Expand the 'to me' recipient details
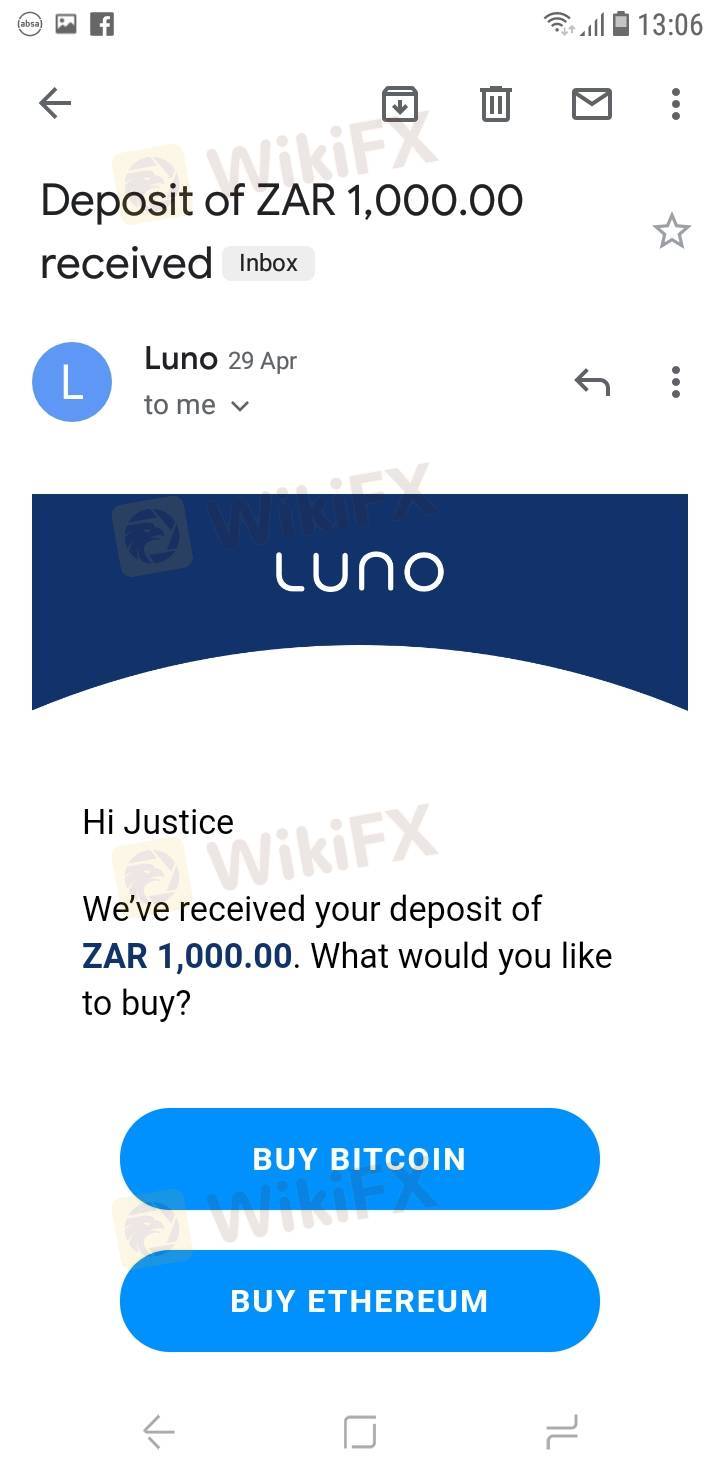This screenshot has width=720, height=1480. (x=196, y=405)
